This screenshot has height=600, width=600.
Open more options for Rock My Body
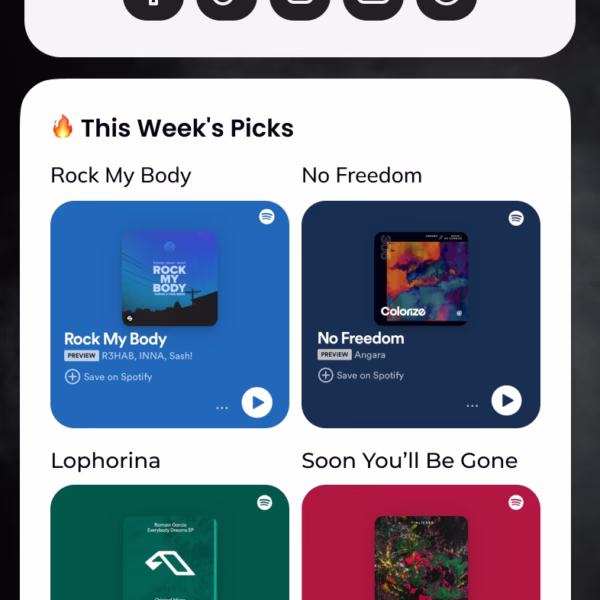[222, 407]
